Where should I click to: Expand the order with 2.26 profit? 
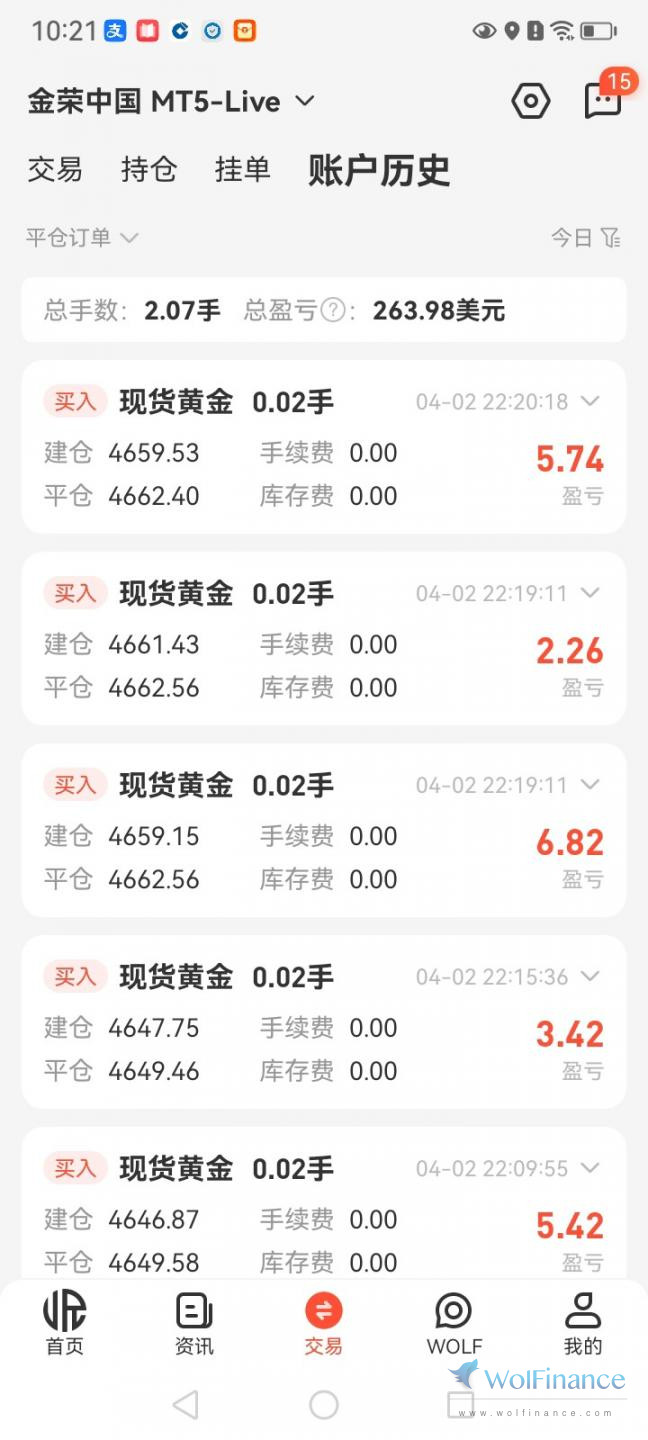point(590,593)
